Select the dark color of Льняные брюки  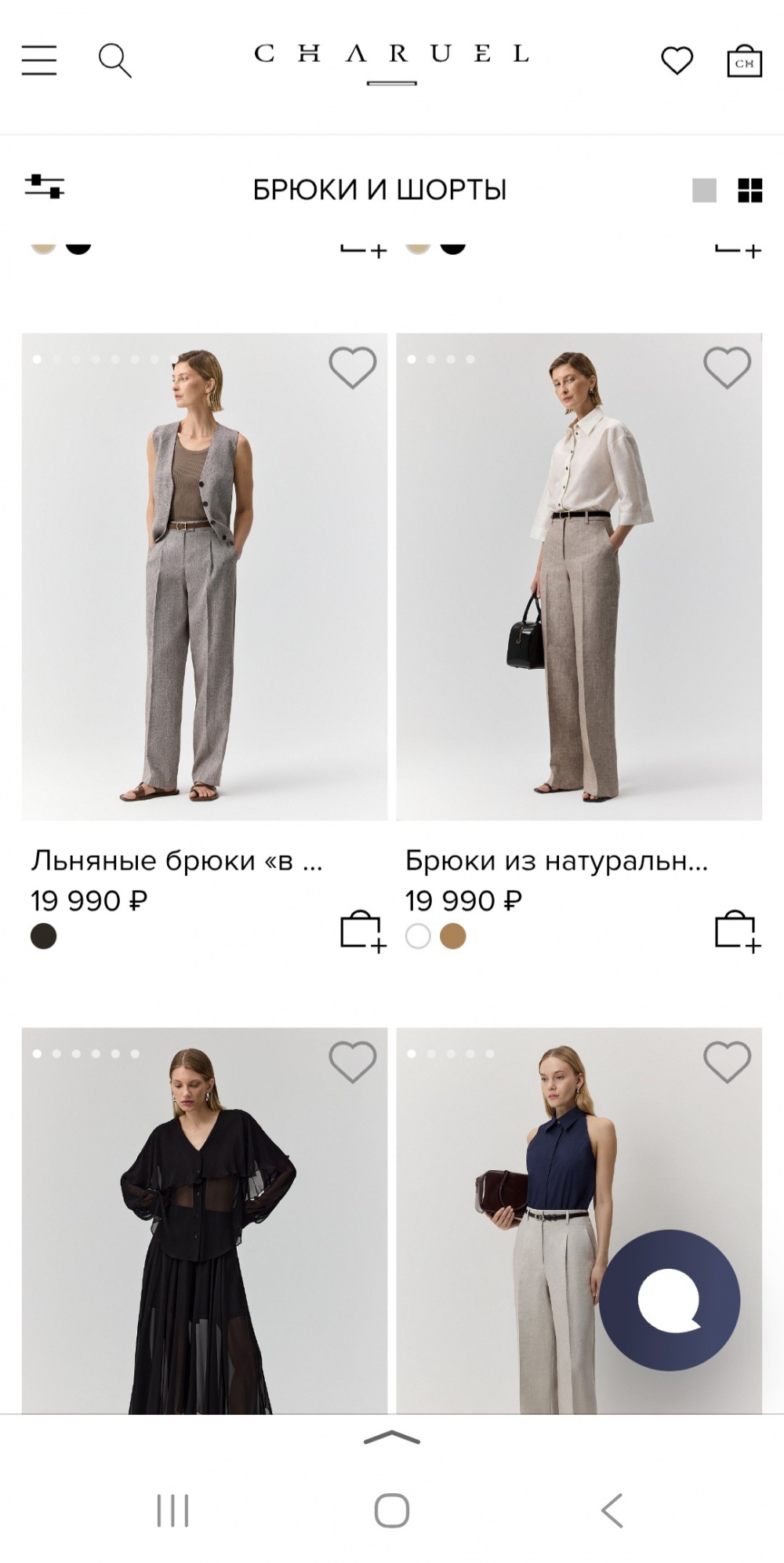coord(44,936)
